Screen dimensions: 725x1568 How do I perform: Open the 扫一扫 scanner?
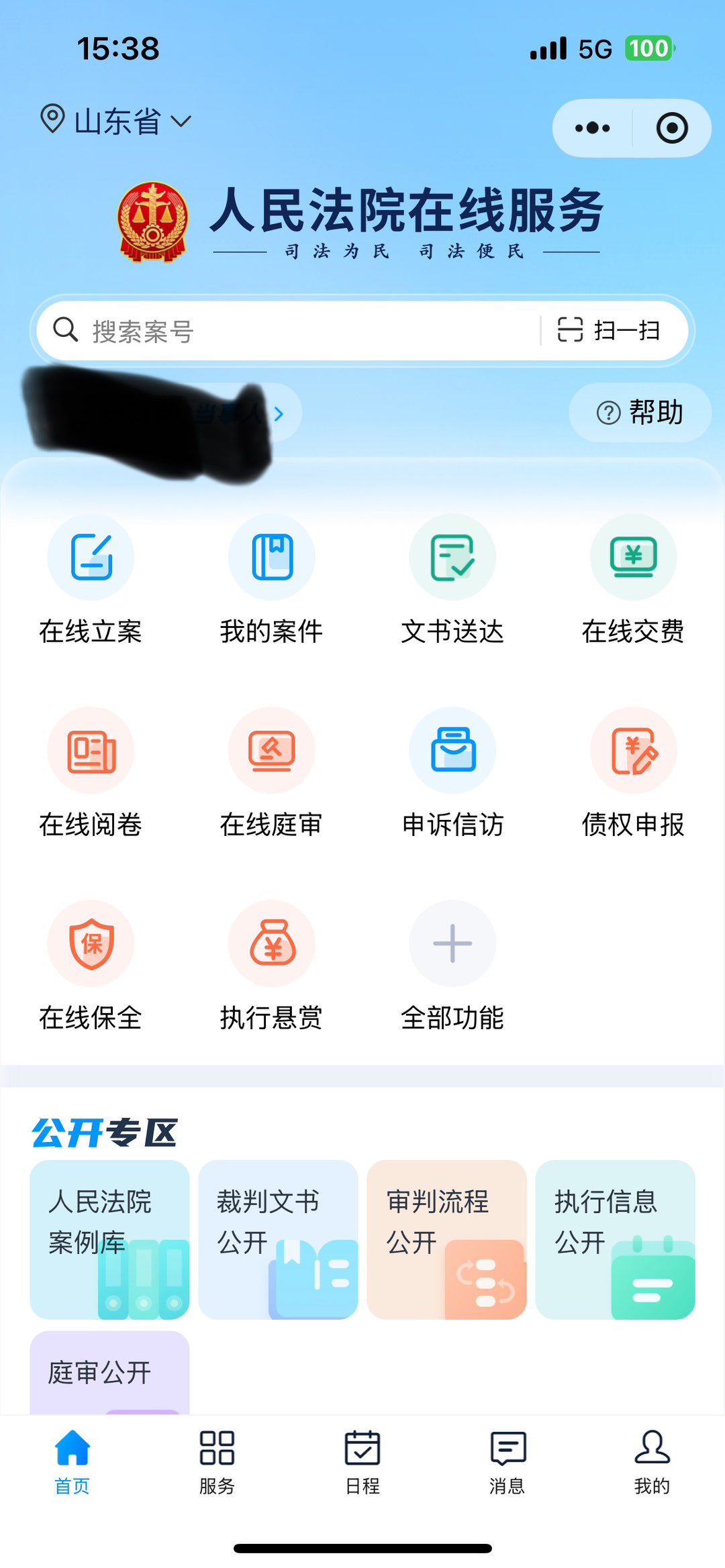click(x=610, y=331)
